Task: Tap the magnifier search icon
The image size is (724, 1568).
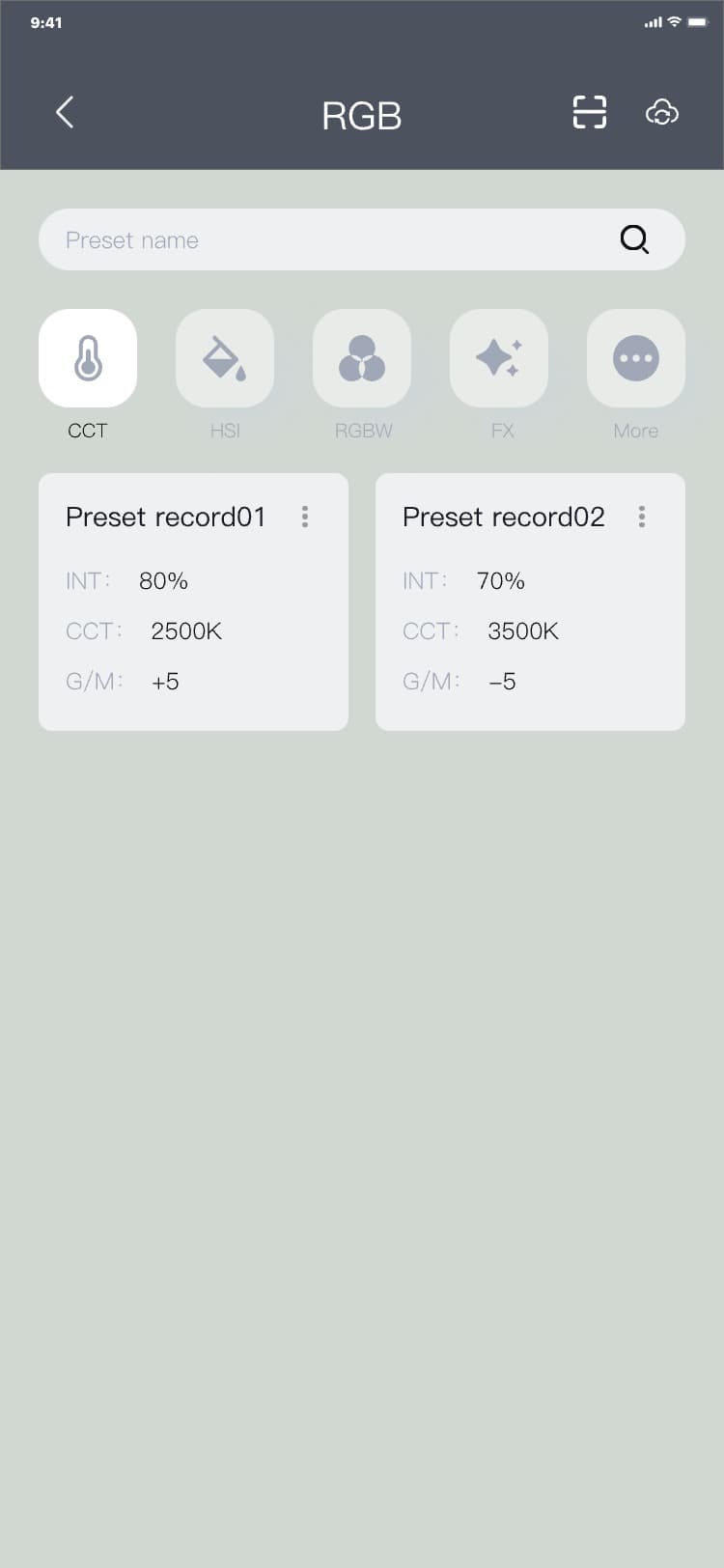Action: [x=634, y=239]
